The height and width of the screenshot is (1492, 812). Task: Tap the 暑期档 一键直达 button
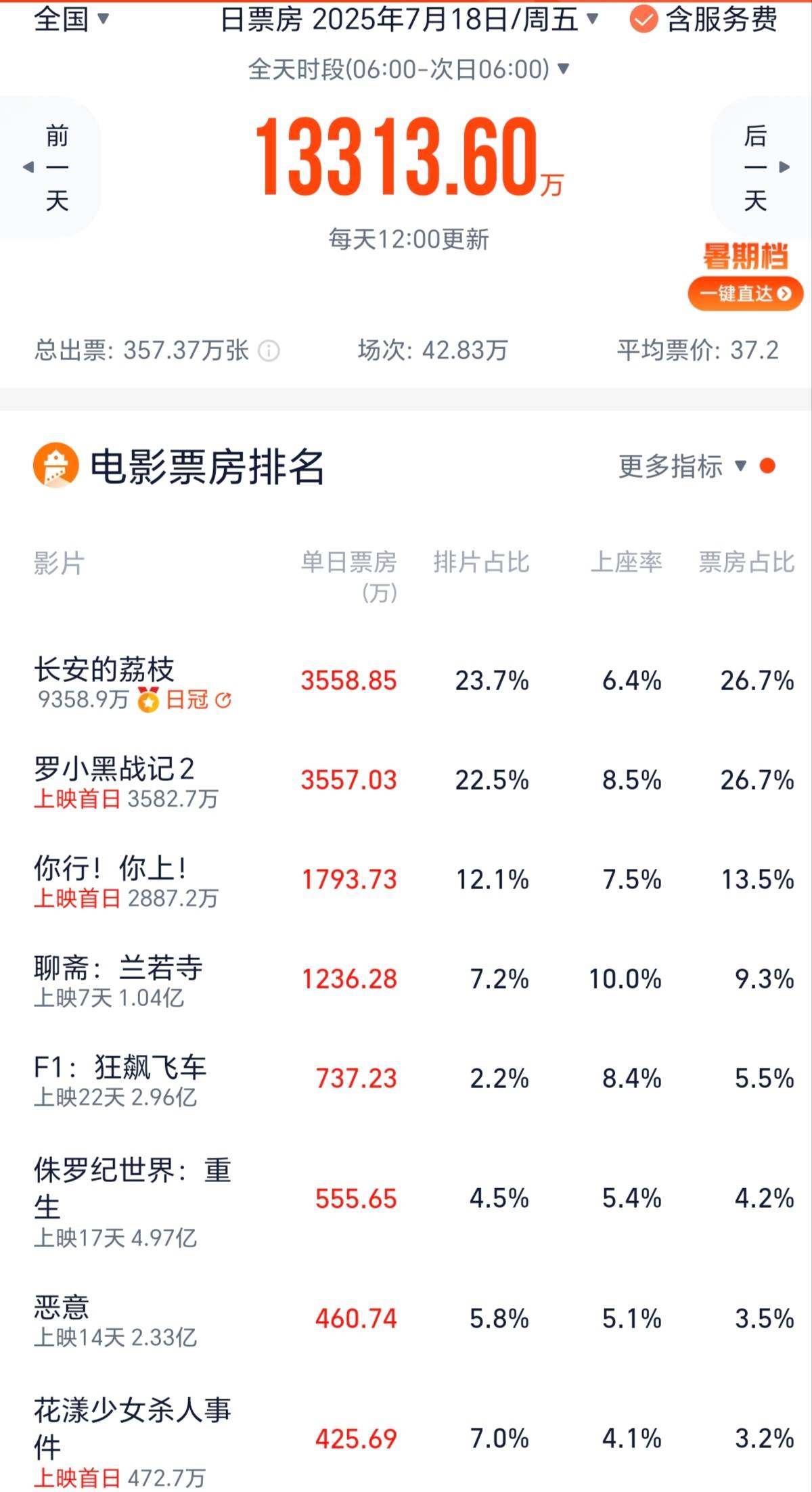pyautogui.click(x=746, y=294)
